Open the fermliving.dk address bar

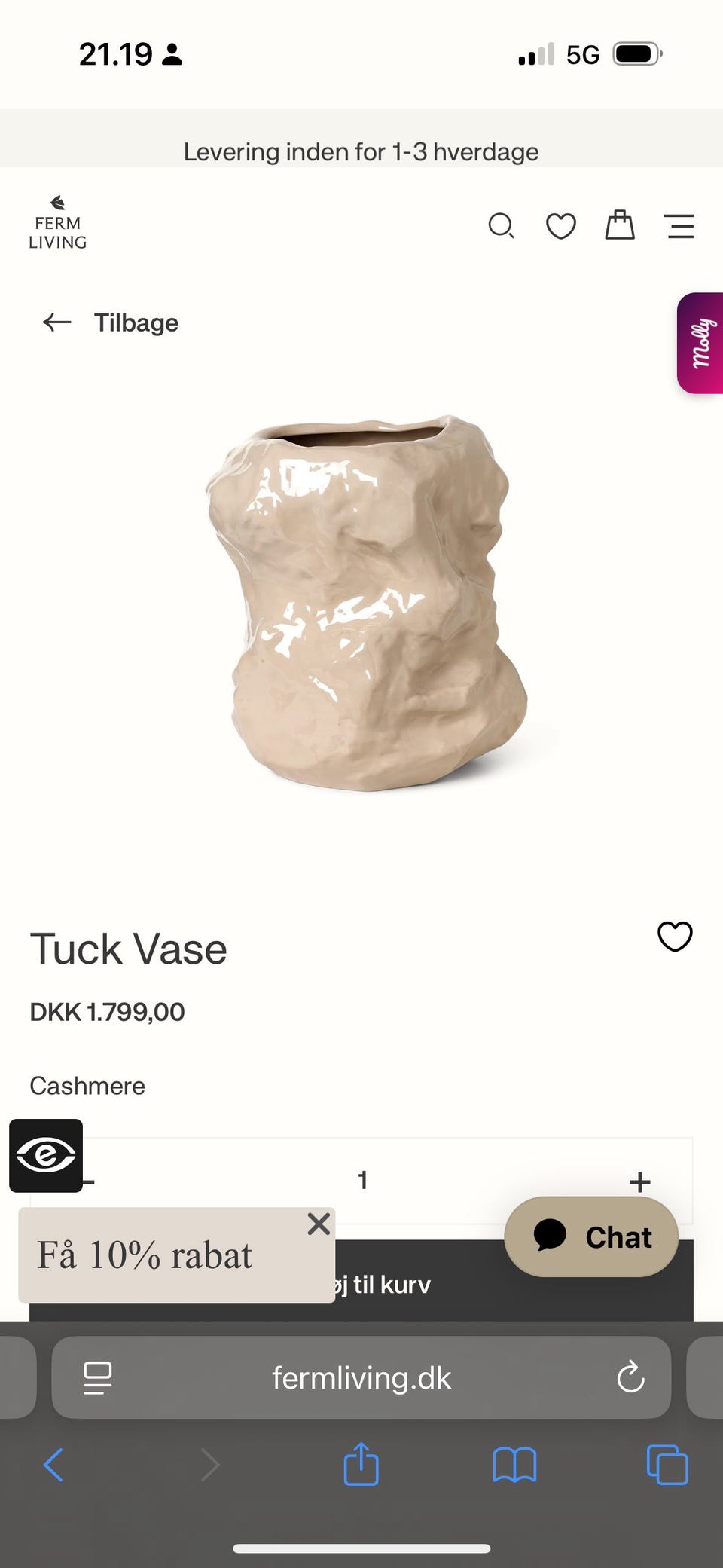(361, 1378)
